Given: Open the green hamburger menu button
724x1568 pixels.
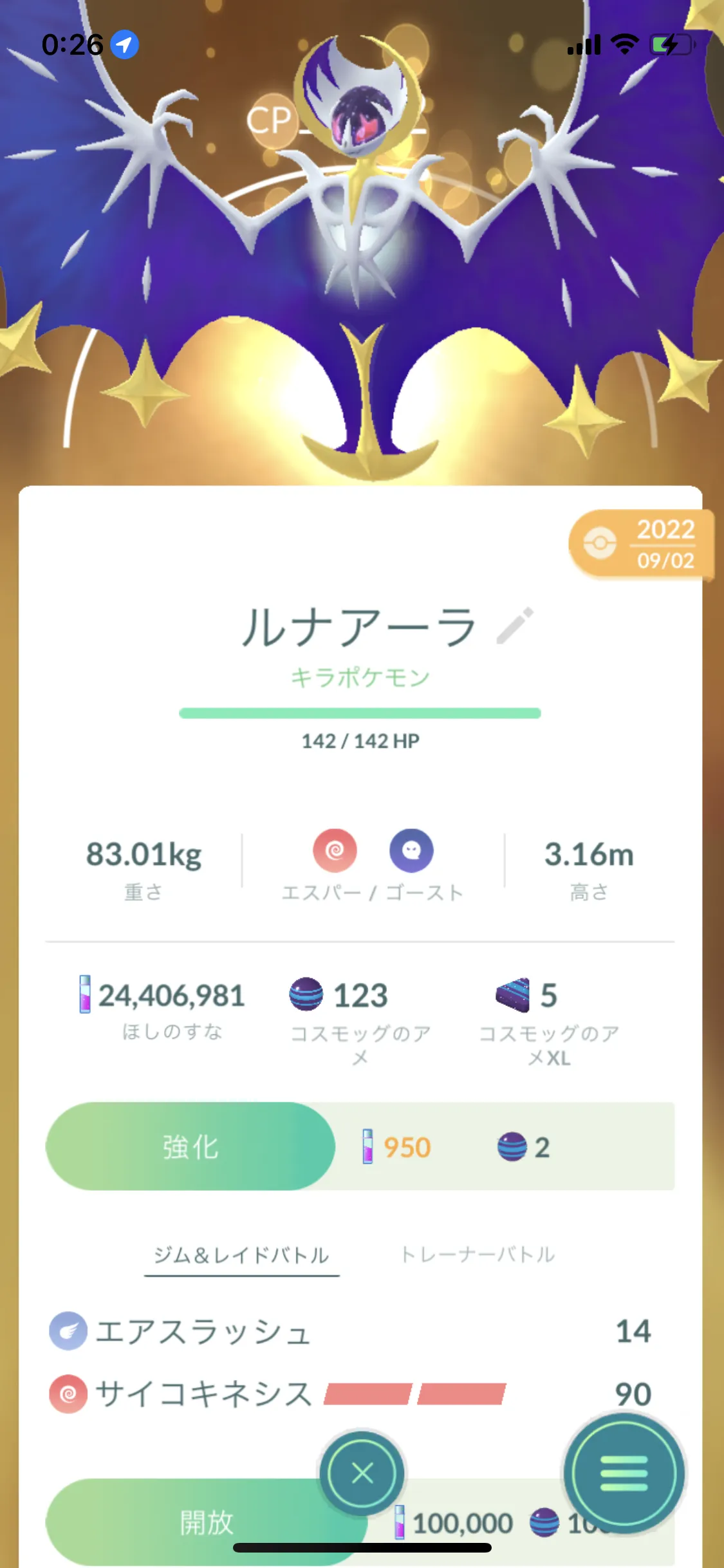Looking at the screenshot, I should (x=623, y=1473).
